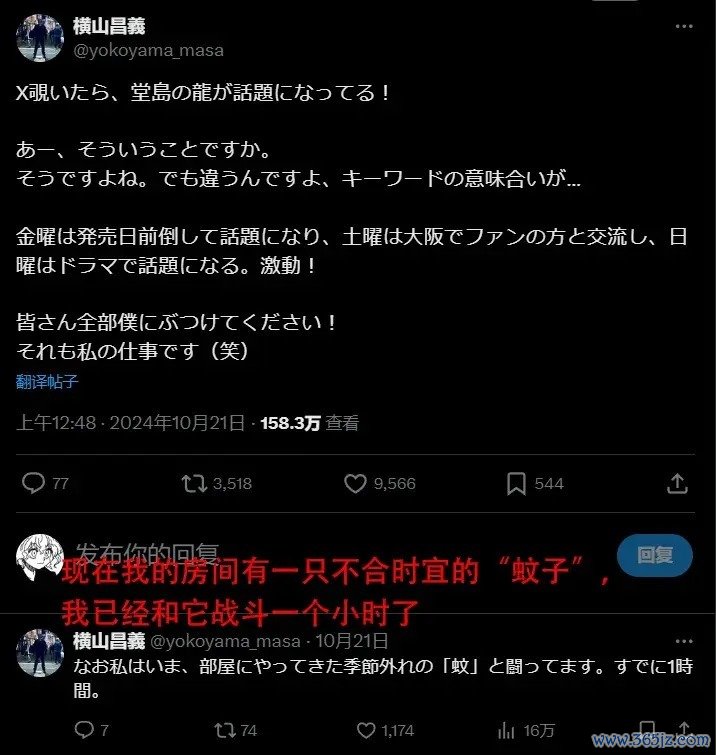The image size is (716, 755).
Task: Like the post with 9,566 likes
Action: (x=355, y=483)
